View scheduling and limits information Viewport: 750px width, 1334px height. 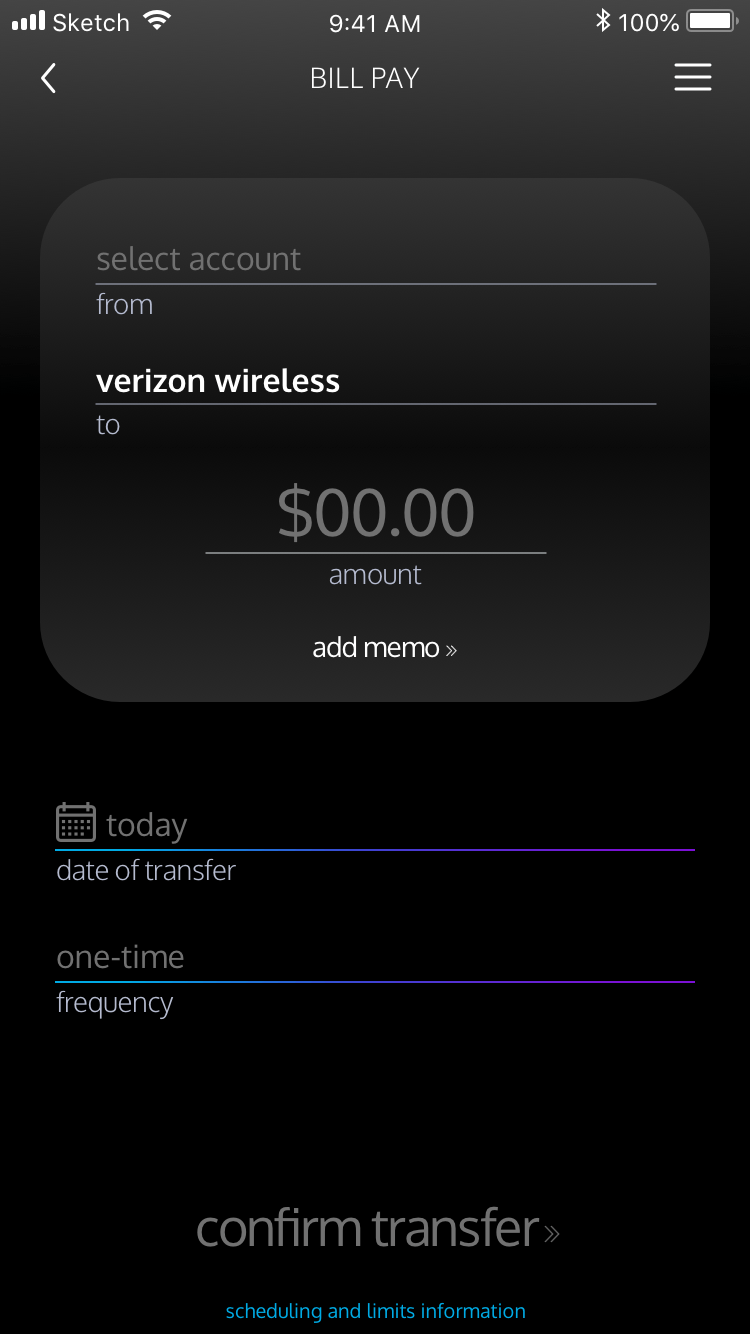[x=375, y=1311]
